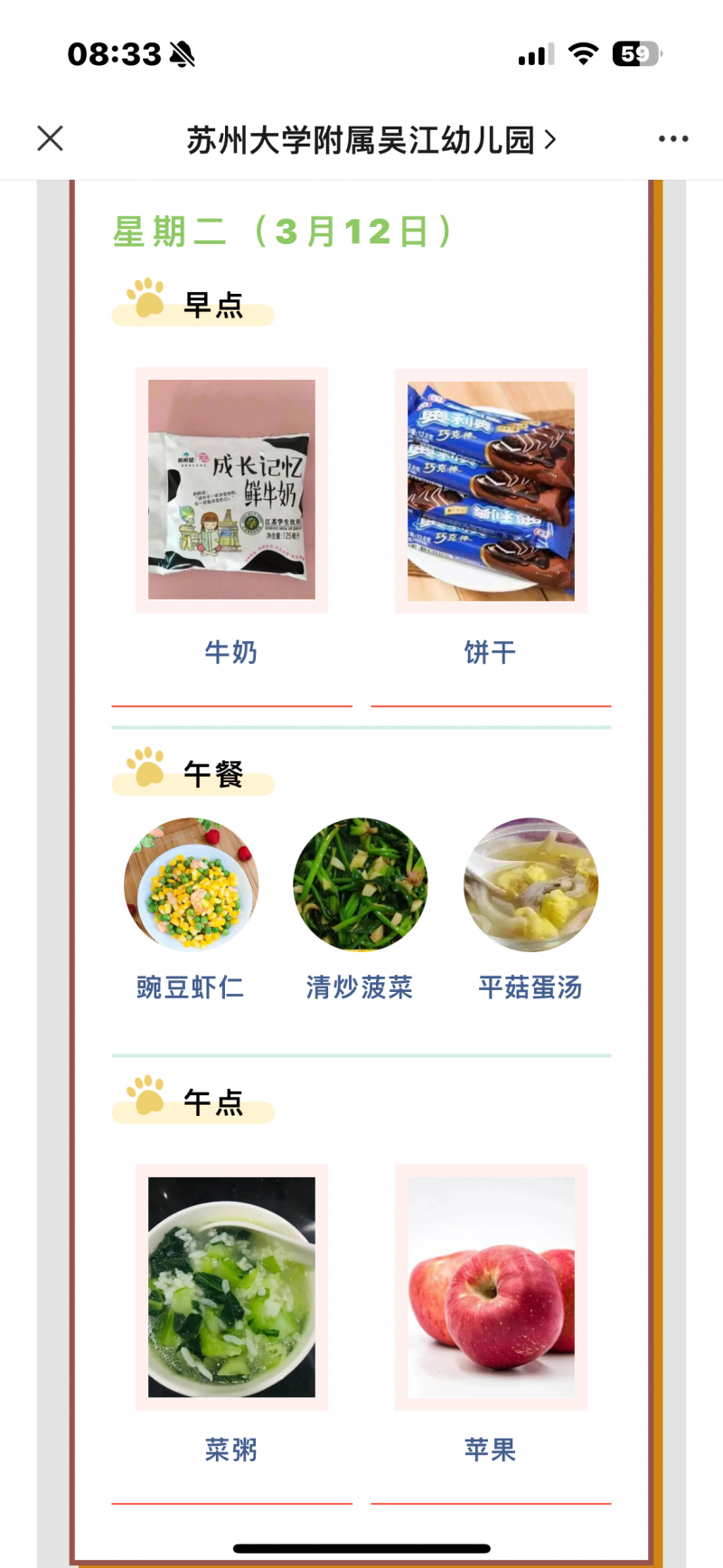
Task: Open the three-dot more options menu
Action: click(672, 138)
